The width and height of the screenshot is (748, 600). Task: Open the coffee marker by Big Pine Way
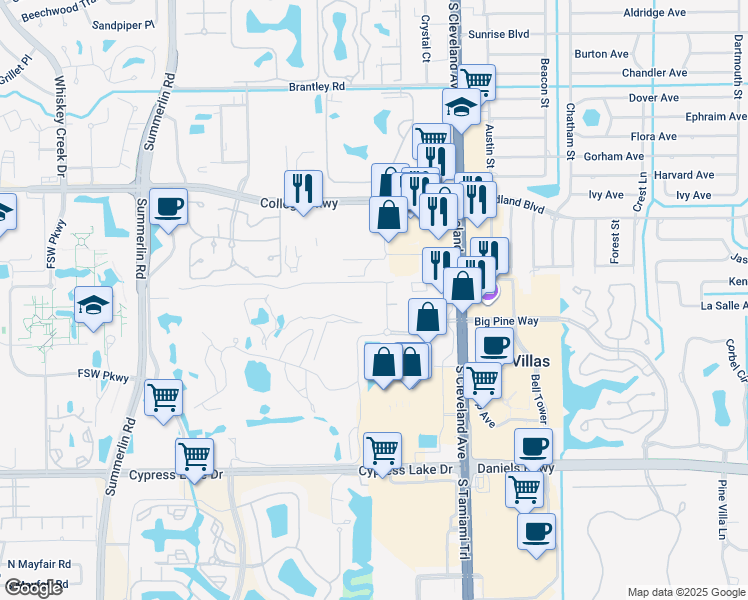point(494,346)
